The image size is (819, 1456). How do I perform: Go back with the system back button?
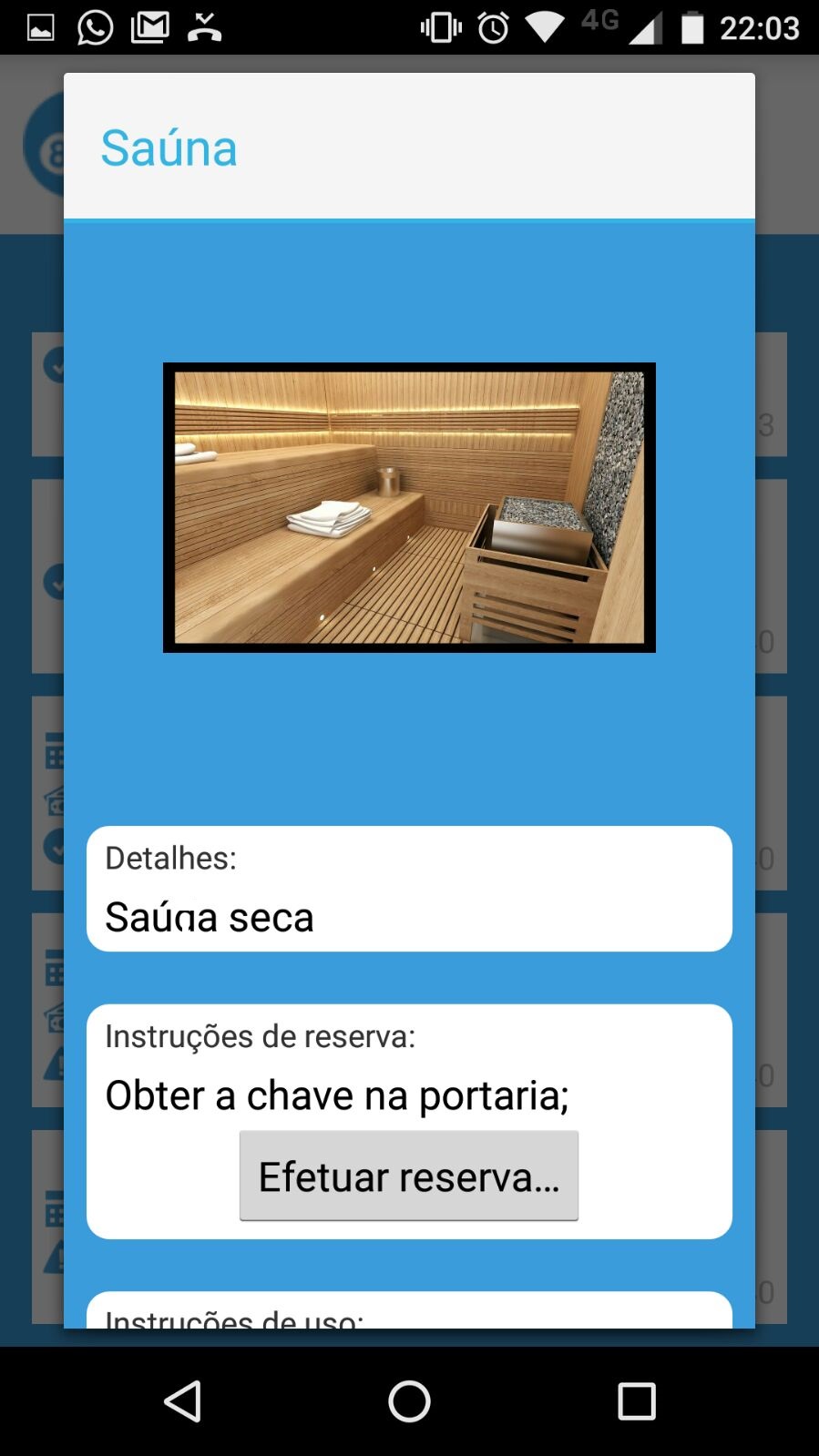[182, 1401]
